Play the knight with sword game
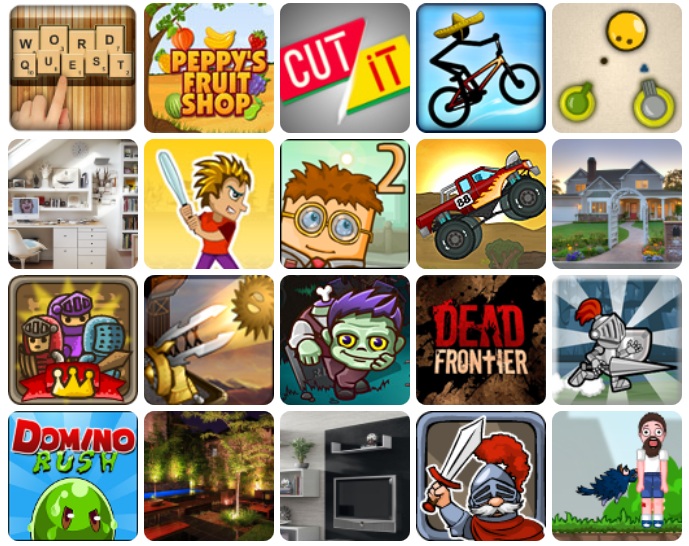The width and height of the screenshot is (689, 546). click(x=480, y=476)
